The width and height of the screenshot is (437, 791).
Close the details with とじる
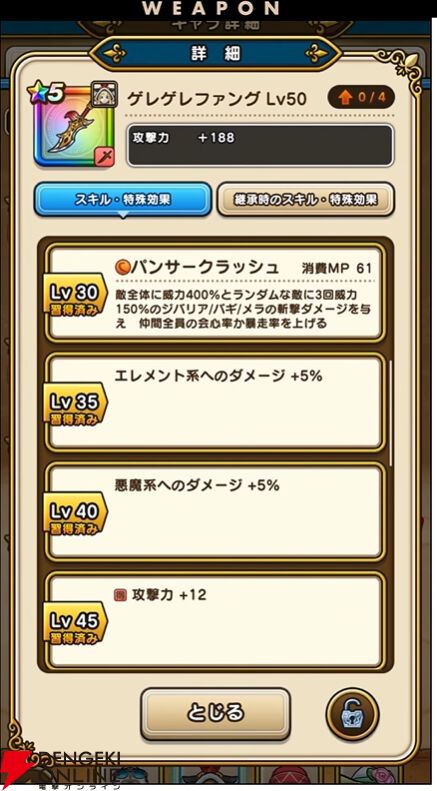click(215, 713)
